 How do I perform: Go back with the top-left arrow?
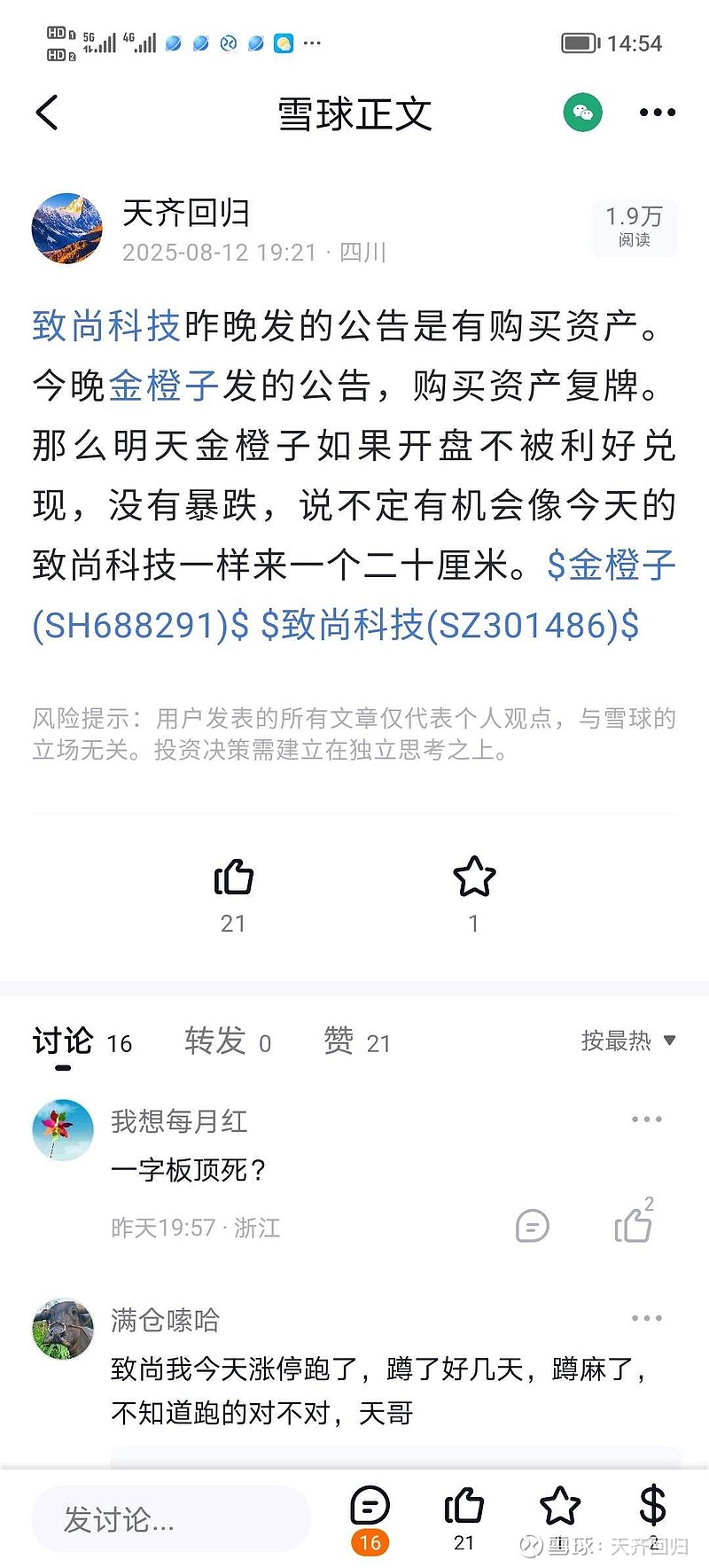47,113
